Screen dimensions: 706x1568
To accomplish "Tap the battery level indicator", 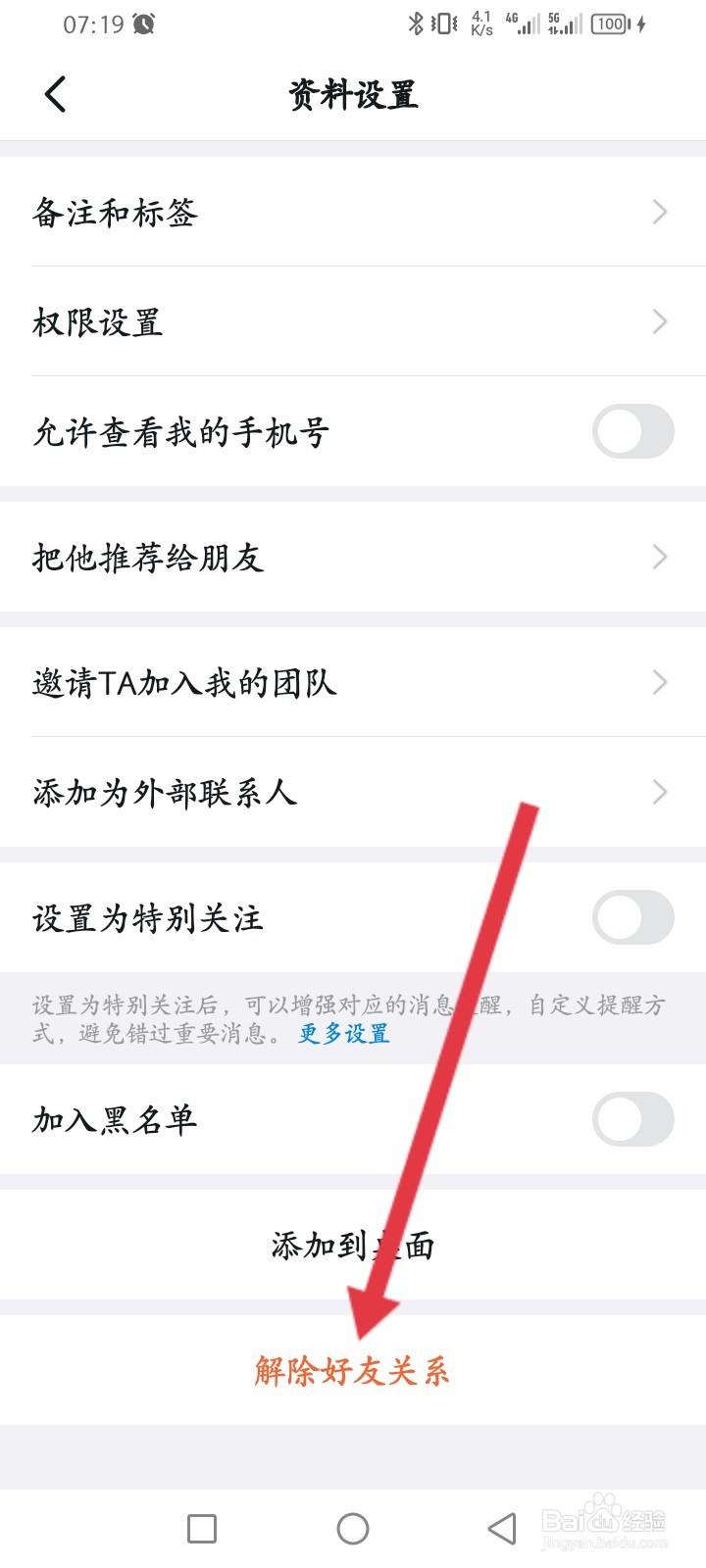I will tap(610, 24).
